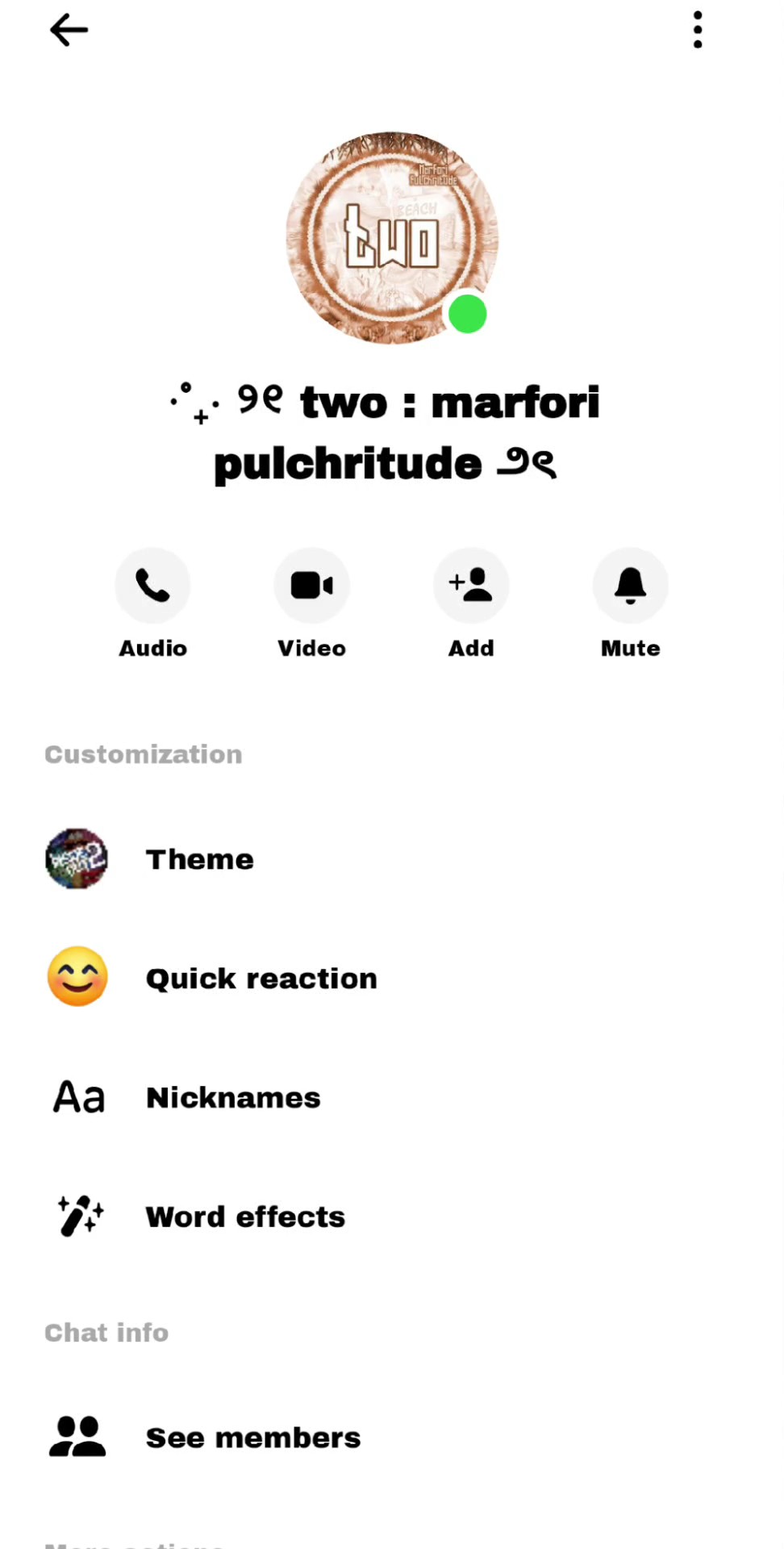
Task: Open Nicknames settings
Action: (x=392, y=1097)
